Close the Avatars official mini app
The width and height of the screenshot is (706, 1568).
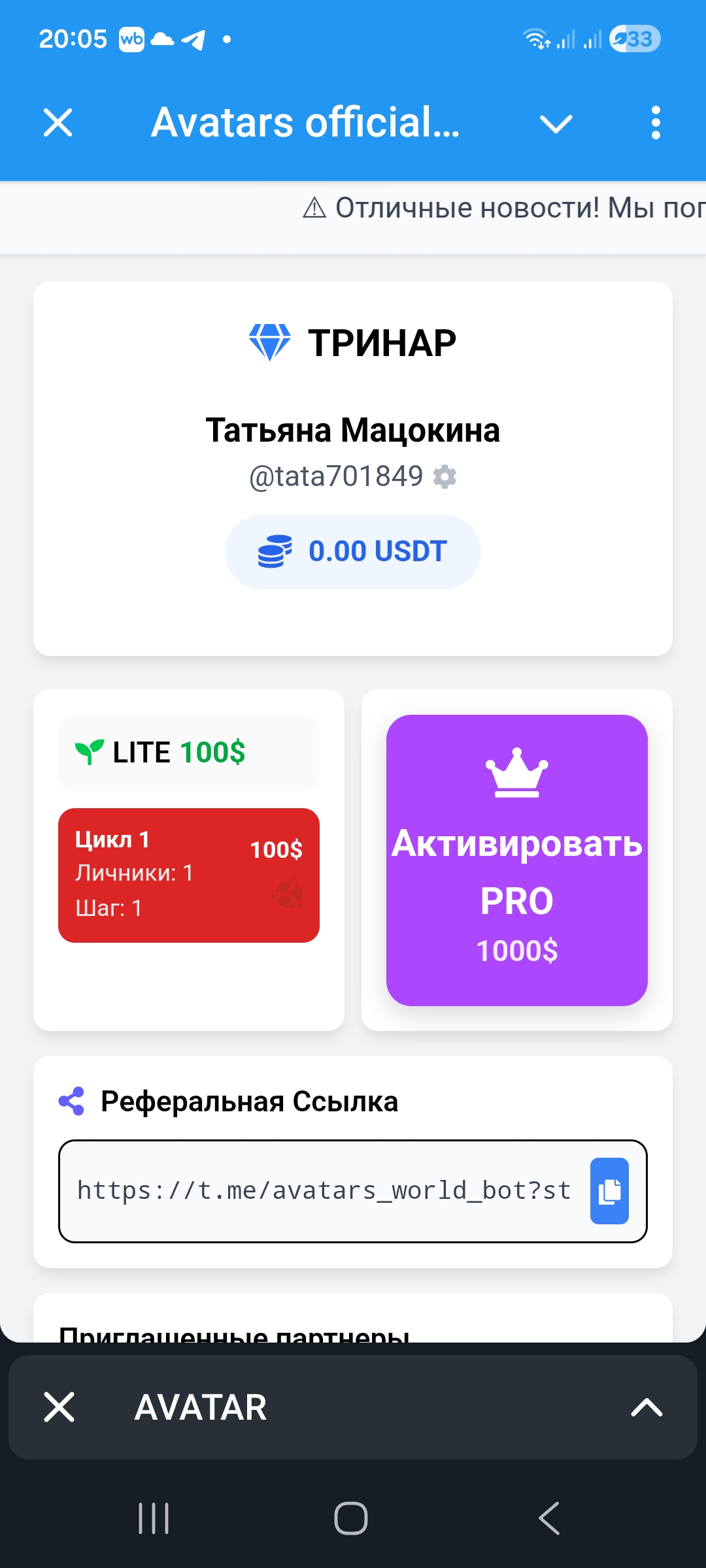(58, 123)
